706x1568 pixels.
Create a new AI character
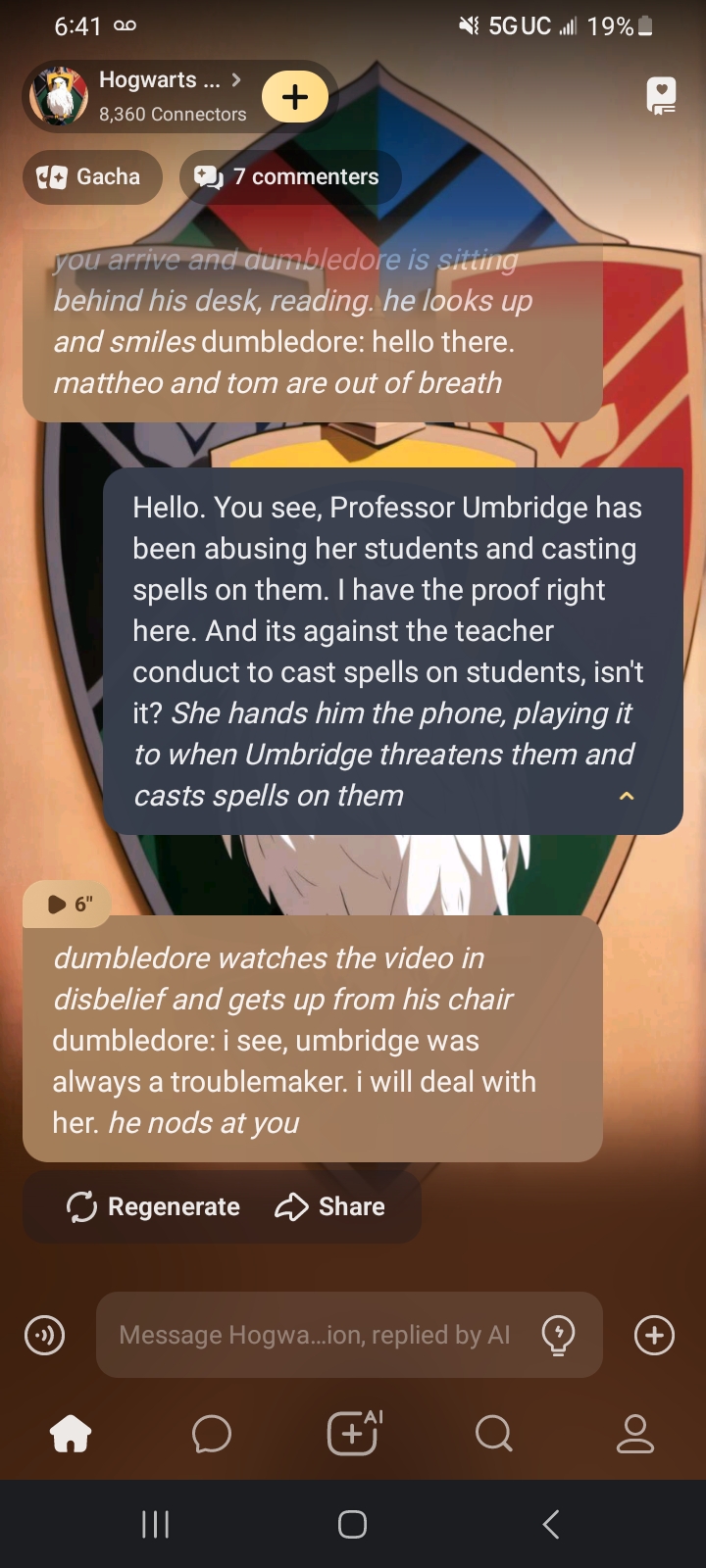(x=353, y=1435)
